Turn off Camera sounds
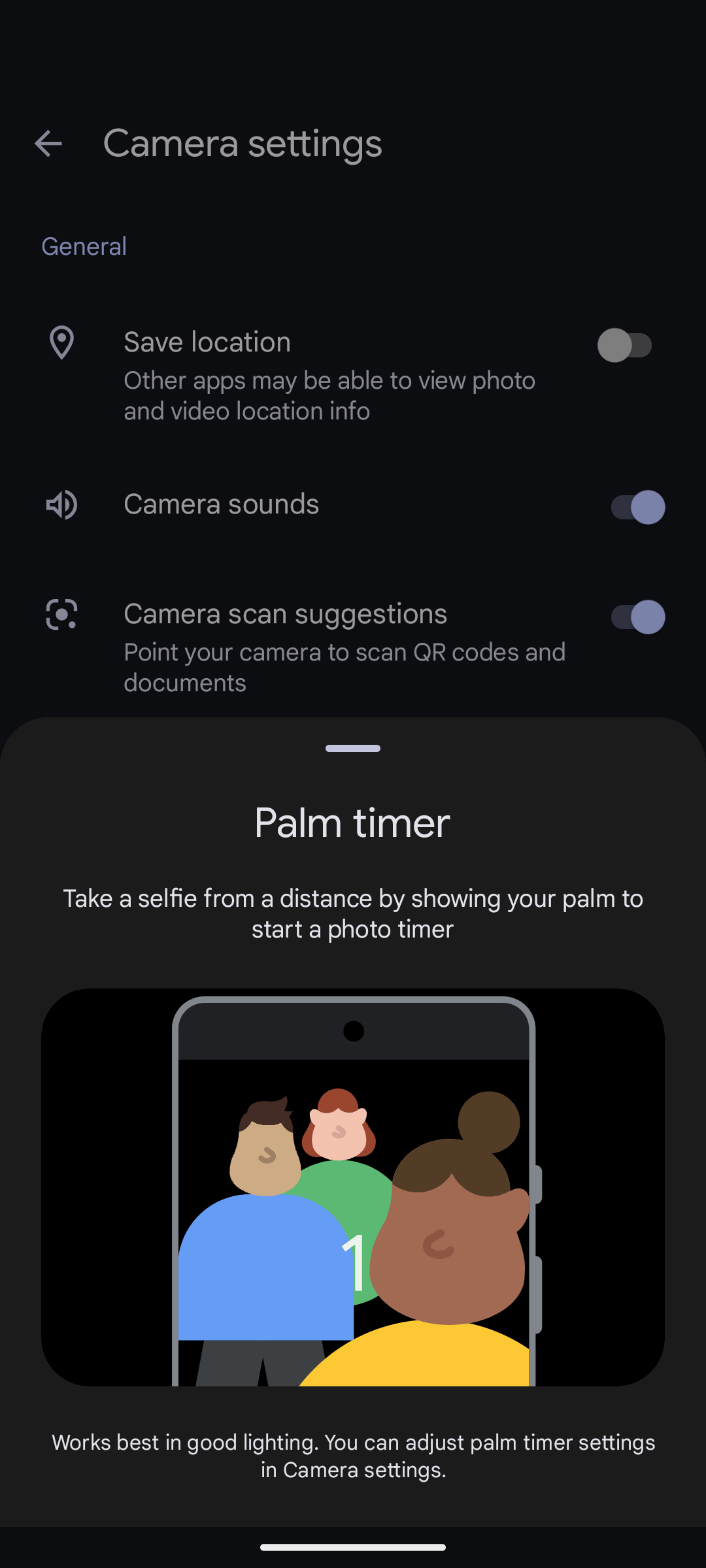The image size is (706, 1568). [x=637, y=507]
